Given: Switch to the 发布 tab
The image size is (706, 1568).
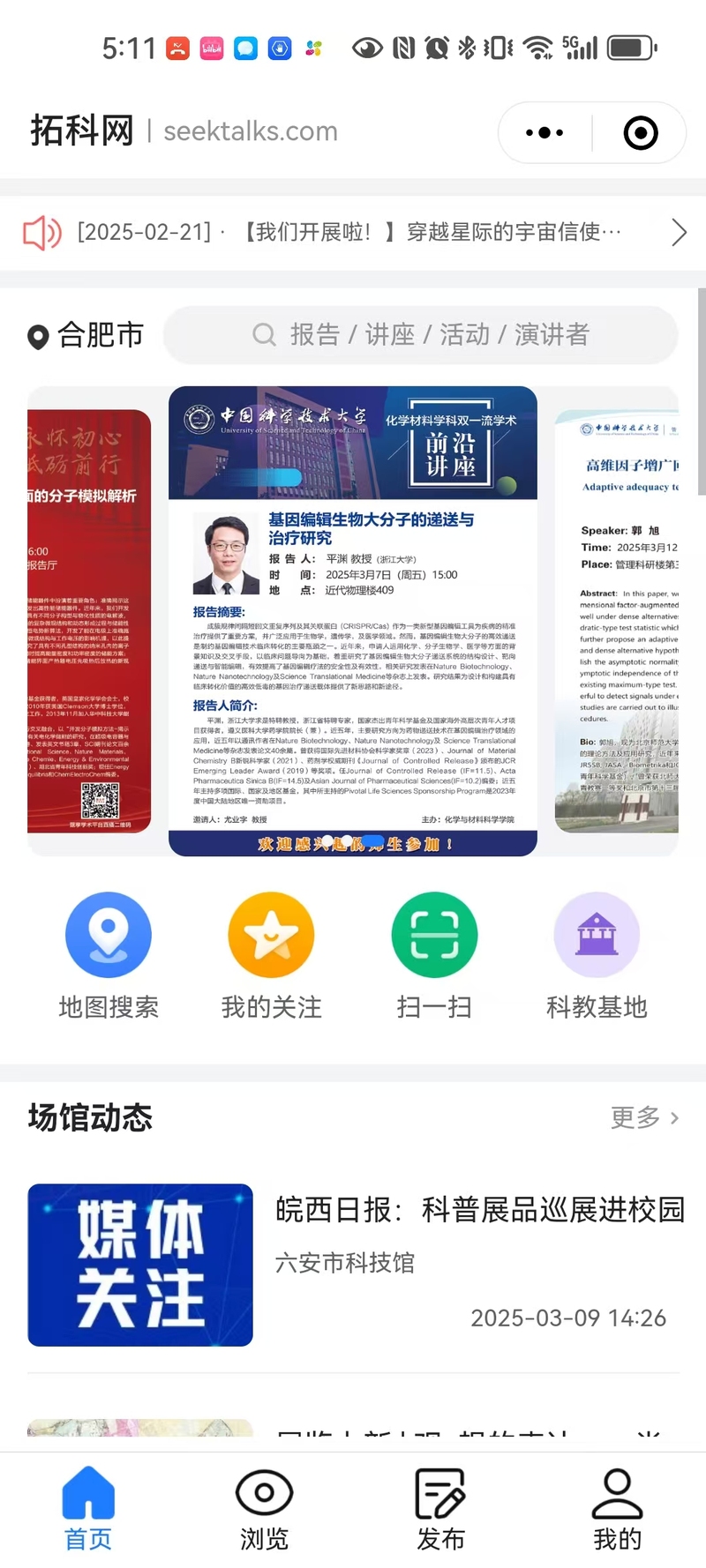Looking at the screenshot, I should pos(440,1510).
